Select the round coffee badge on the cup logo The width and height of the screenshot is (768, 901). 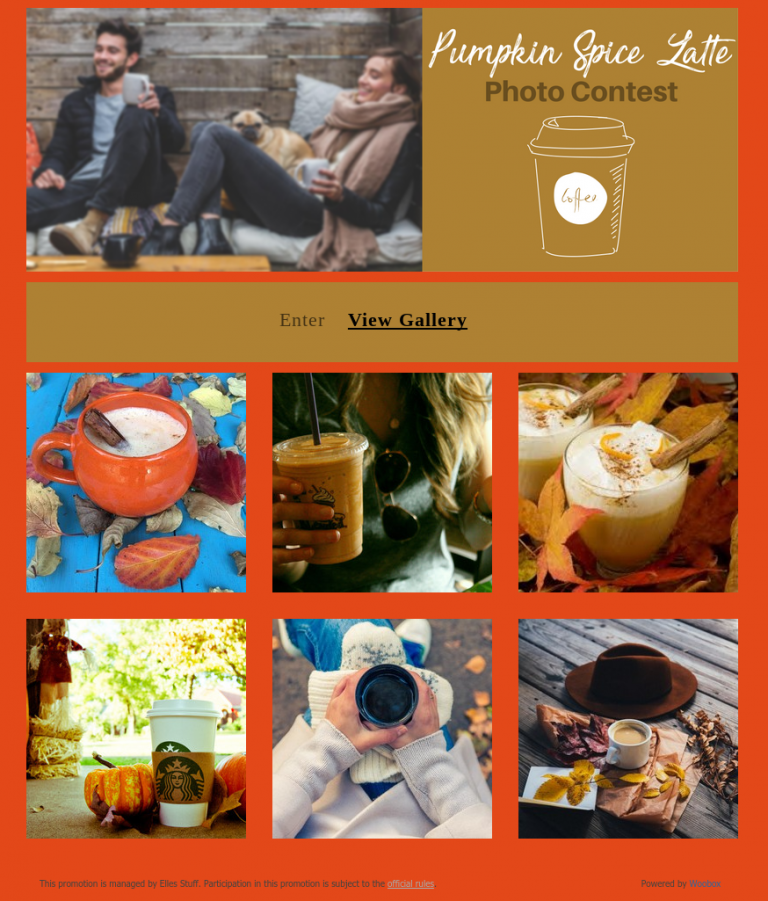[x=578, y=198]
